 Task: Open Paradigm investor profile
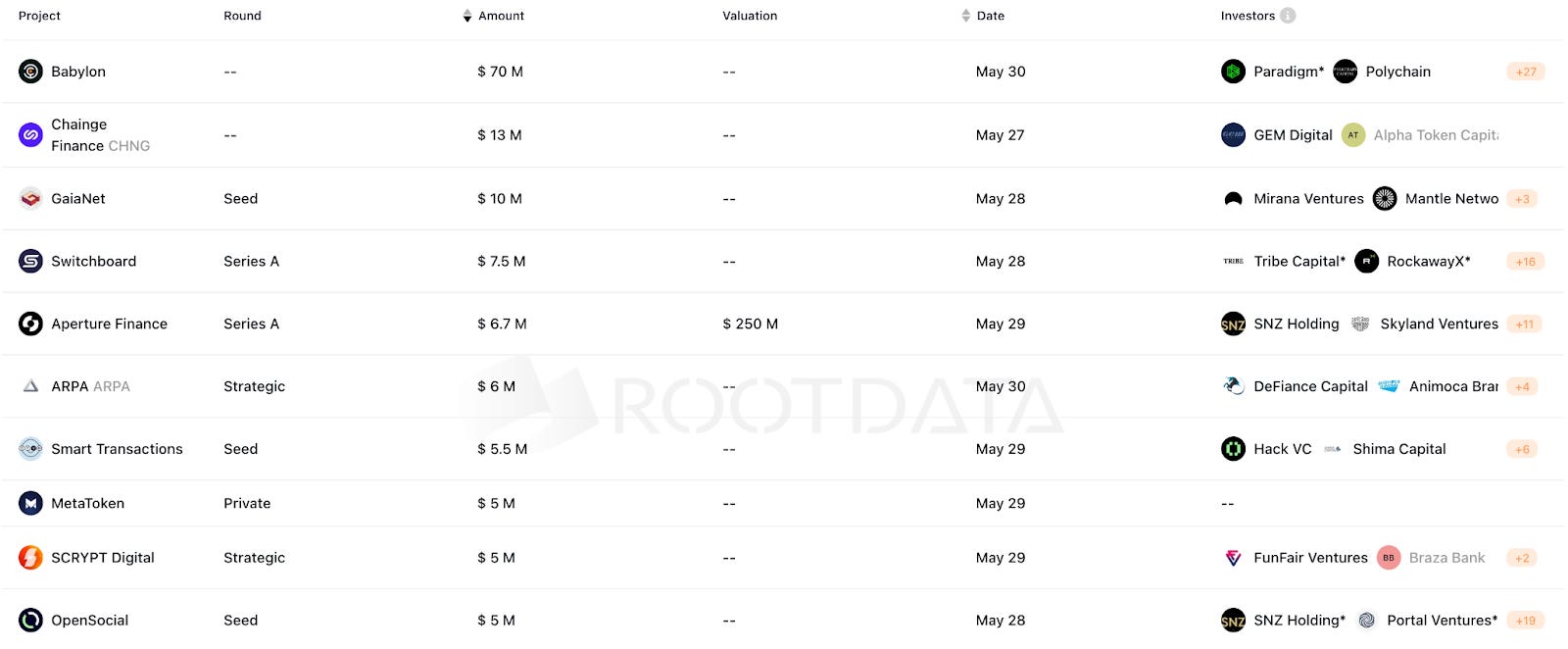click(1289, 72)
